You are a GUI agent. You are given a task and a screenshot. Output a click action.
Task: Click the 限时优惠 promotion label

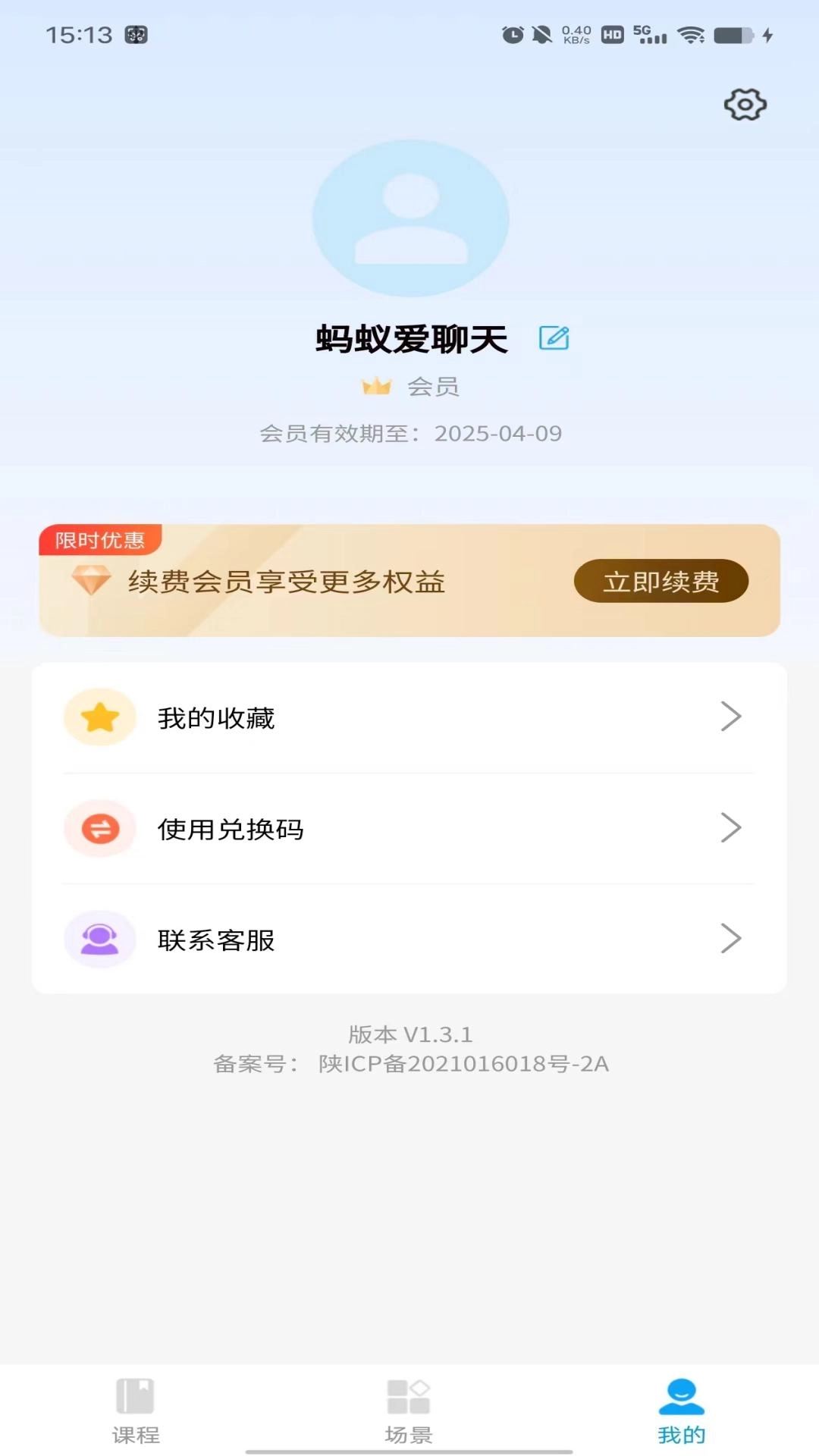[100, 540]
